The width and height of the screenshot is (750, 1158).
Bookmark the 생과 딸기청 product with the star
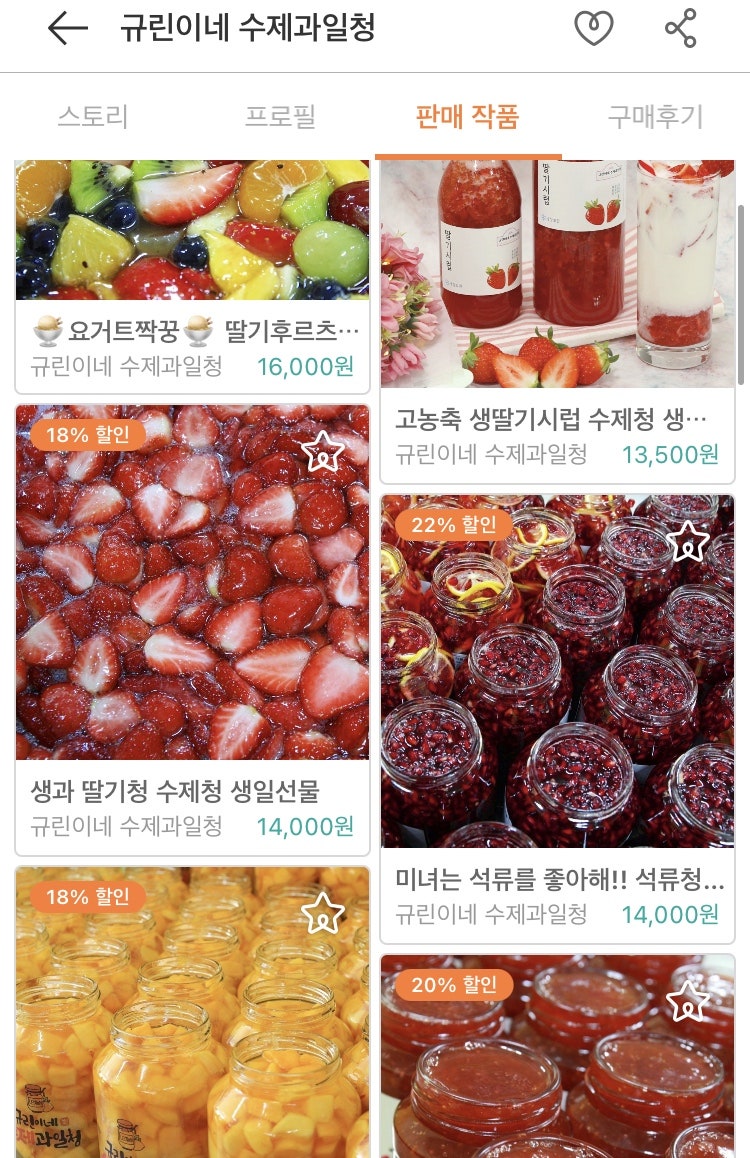[322, 453]
